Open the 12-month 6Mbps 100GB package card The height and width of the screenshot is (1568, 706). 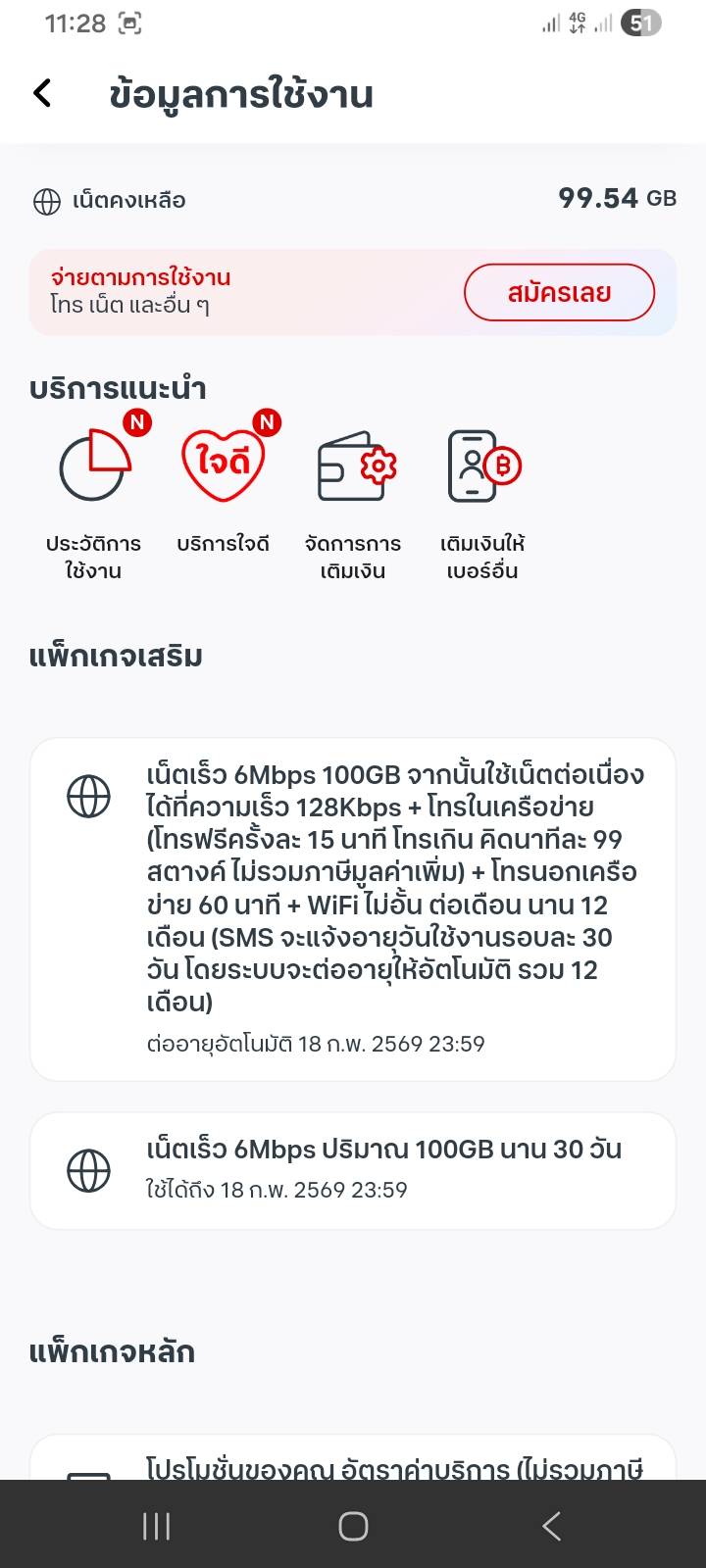353,908
